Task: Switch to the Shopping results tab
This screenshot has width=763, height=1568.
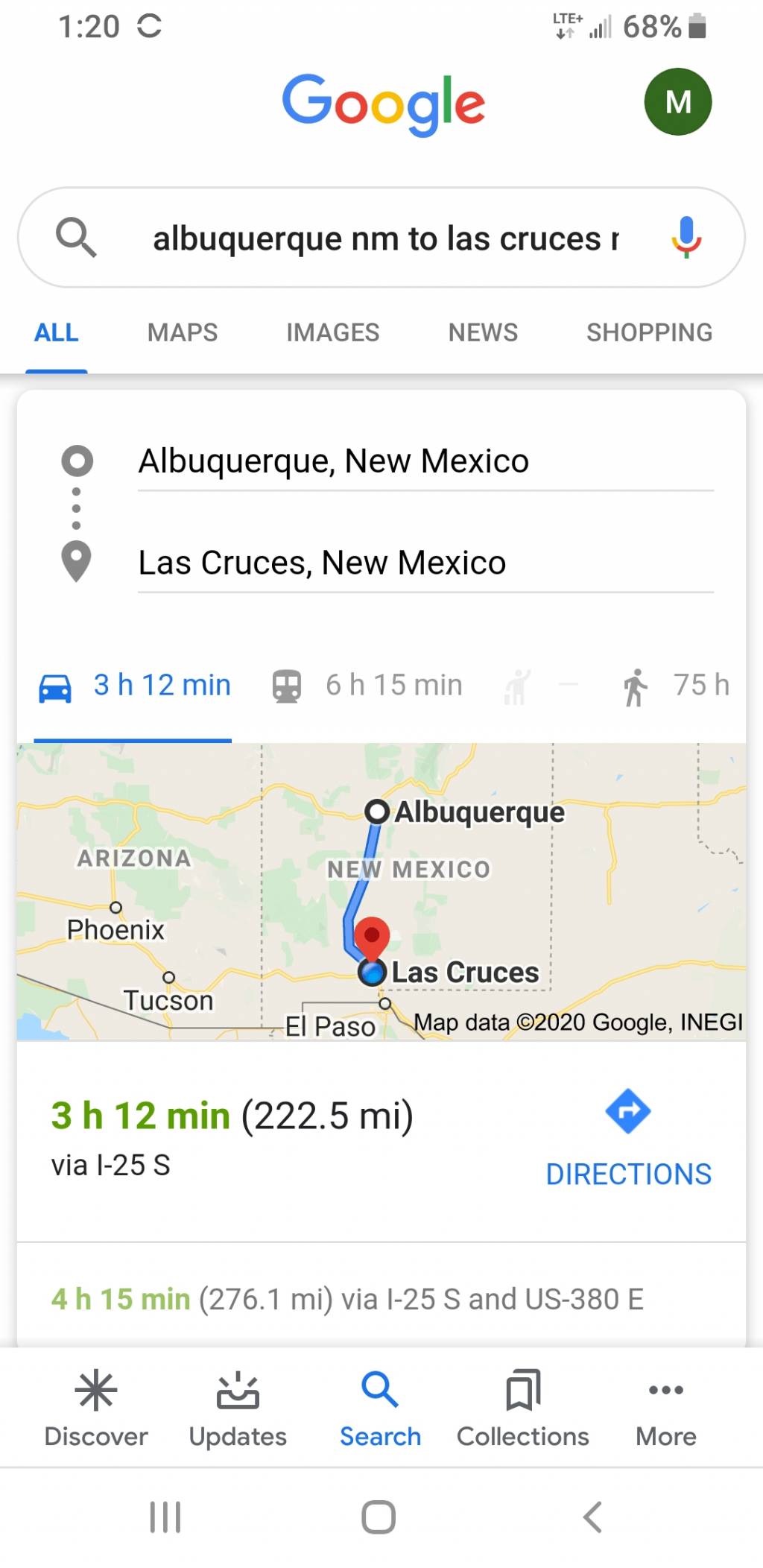Action: point(648,332)
